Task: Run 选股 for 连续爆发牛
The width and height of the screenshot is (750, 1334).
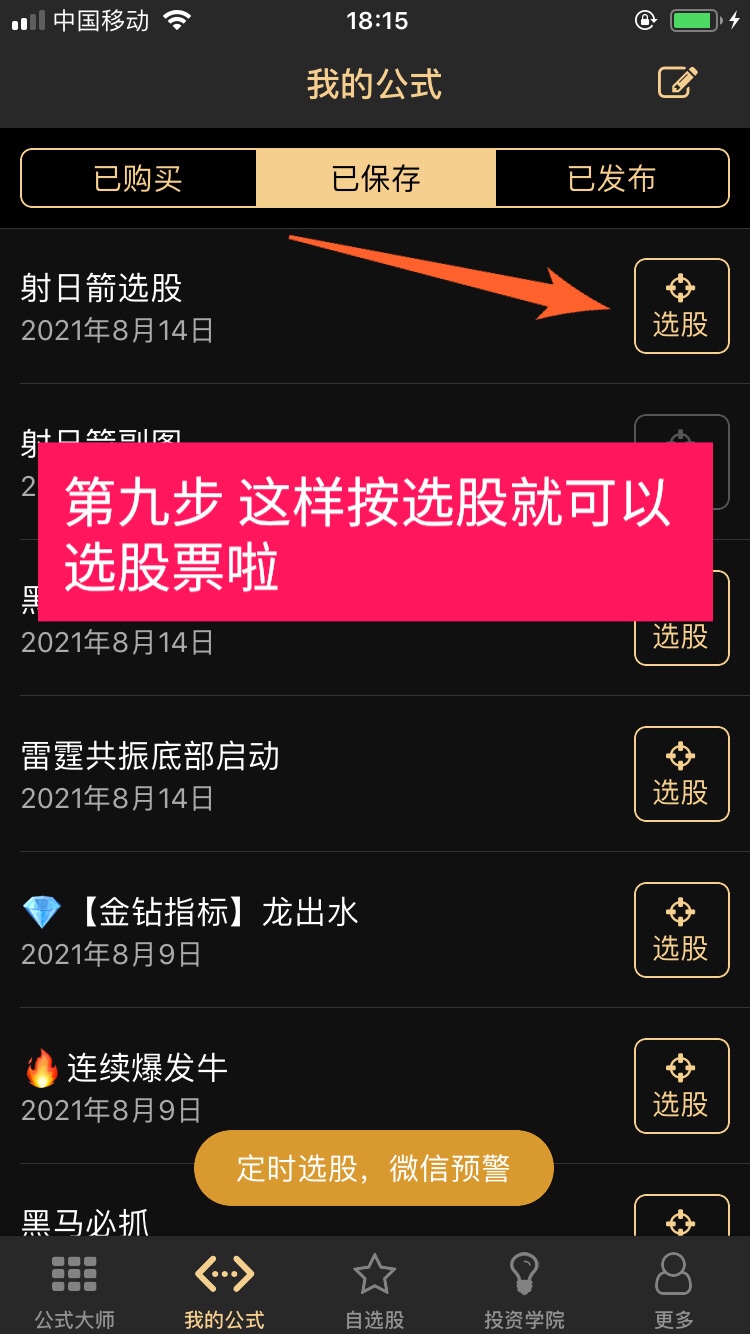Action: 681,1086
